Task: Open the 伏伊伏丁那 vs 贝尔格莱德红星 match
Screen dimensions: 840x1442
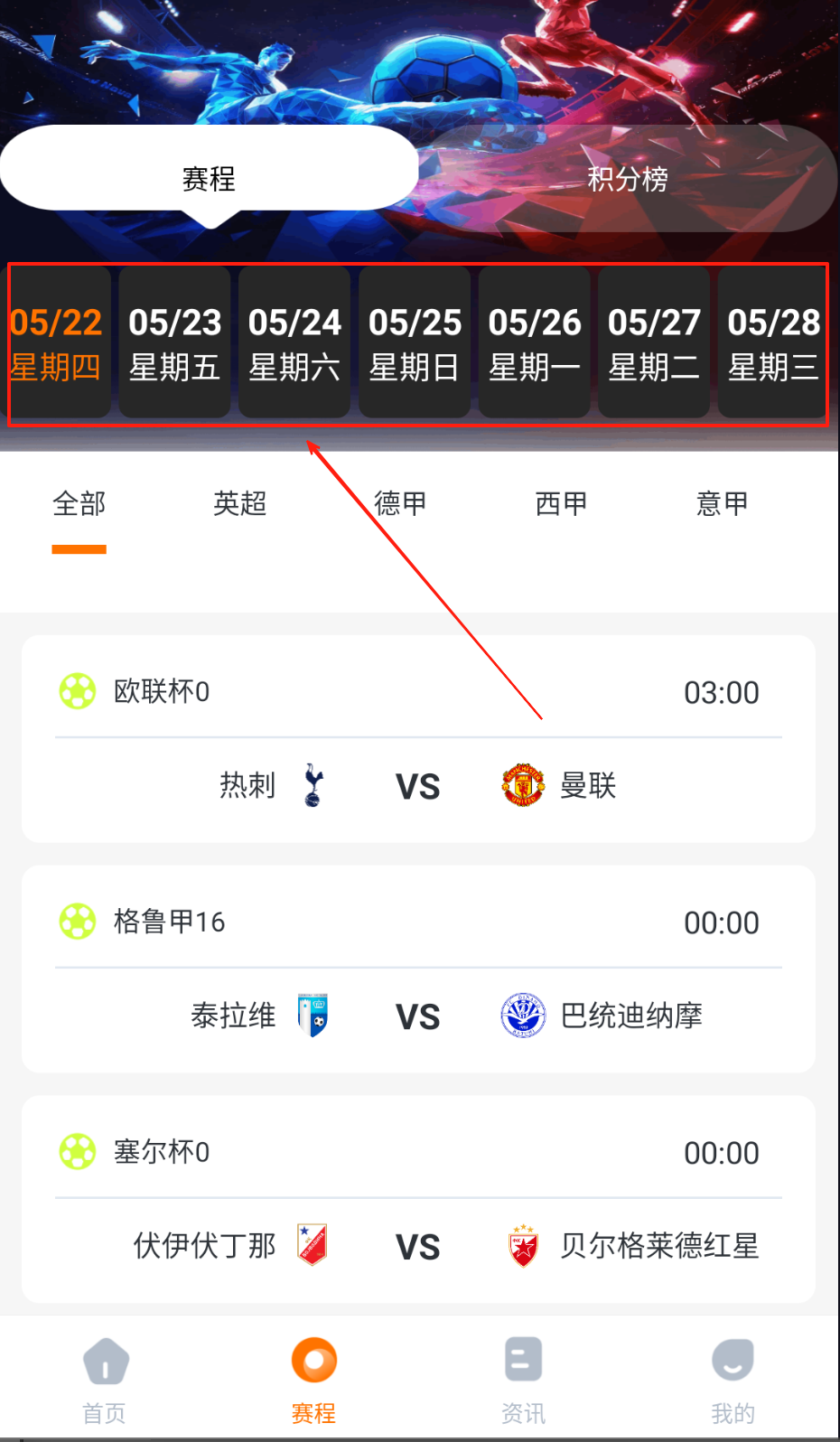Action: click(x=418, y=1246)
